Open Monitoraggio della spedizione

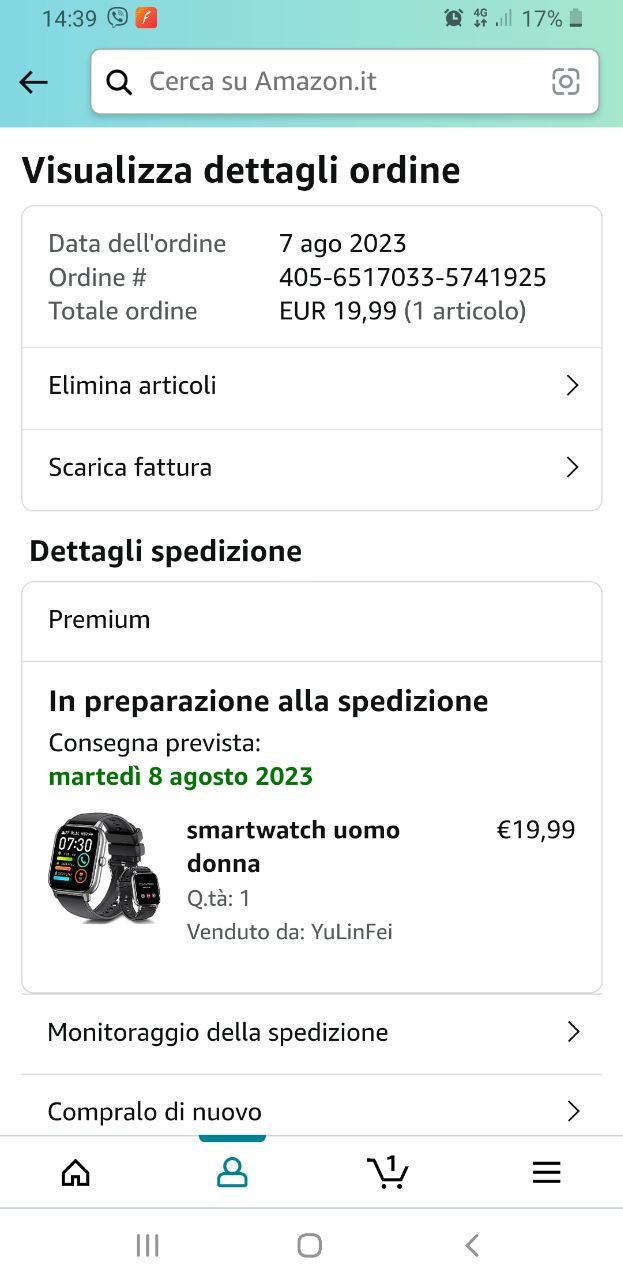point(312,1032)
